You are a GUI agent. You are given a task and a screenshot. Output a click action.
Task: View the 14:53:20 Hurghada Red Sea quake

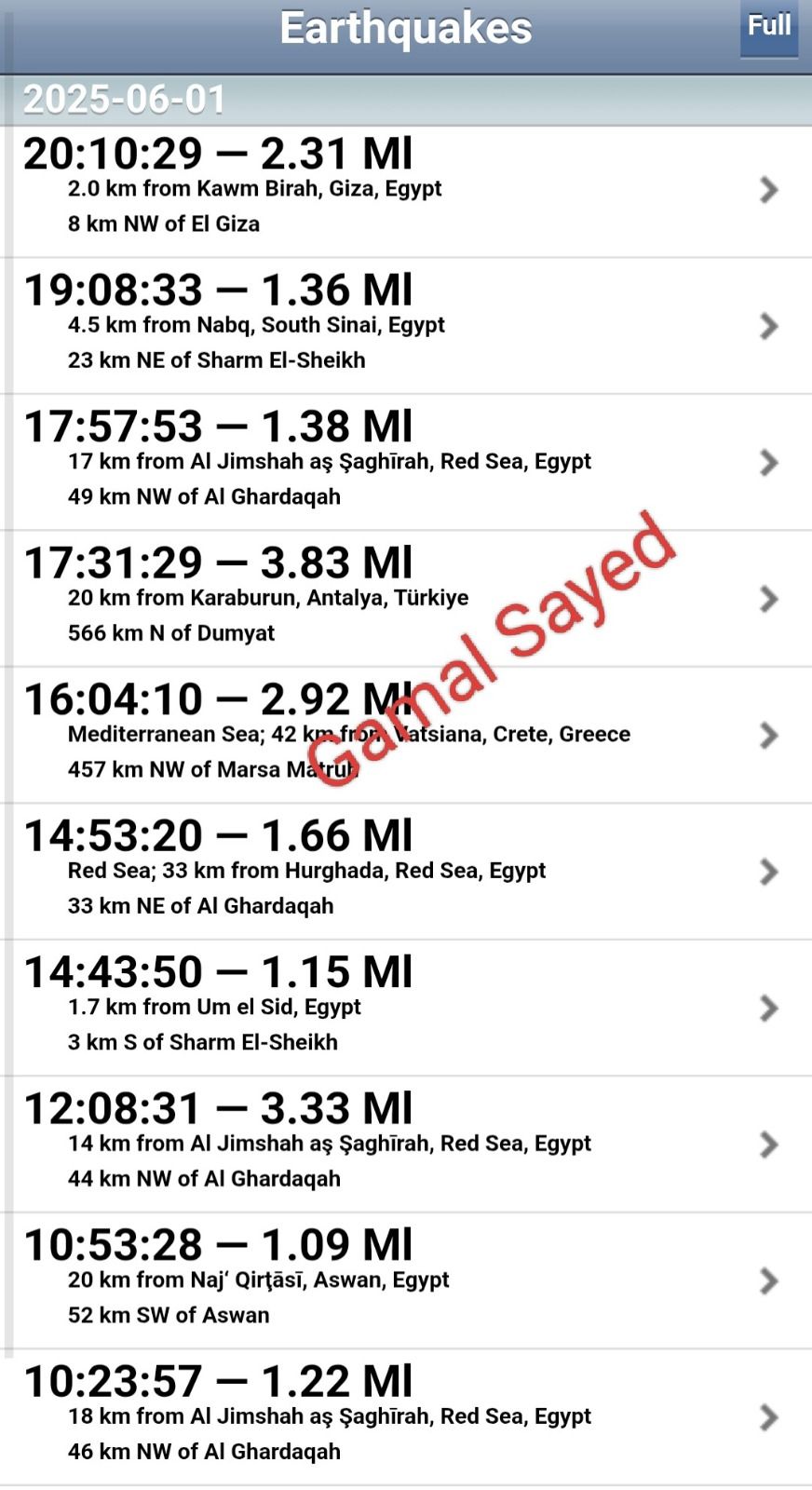click(406, 872)
